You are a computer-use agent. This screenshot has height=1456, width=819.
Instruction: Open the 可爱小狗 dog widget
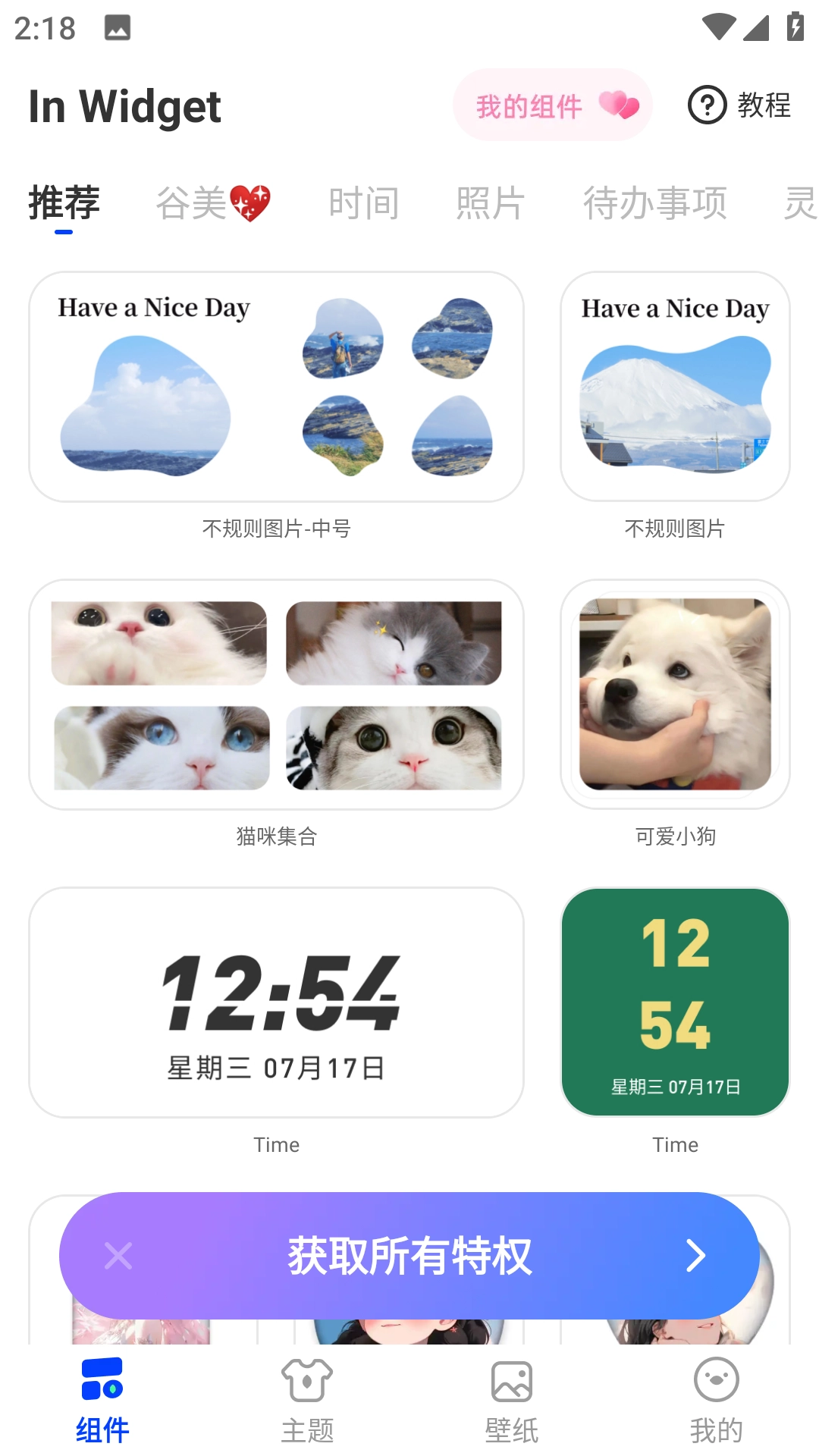[x=675, y=695]
